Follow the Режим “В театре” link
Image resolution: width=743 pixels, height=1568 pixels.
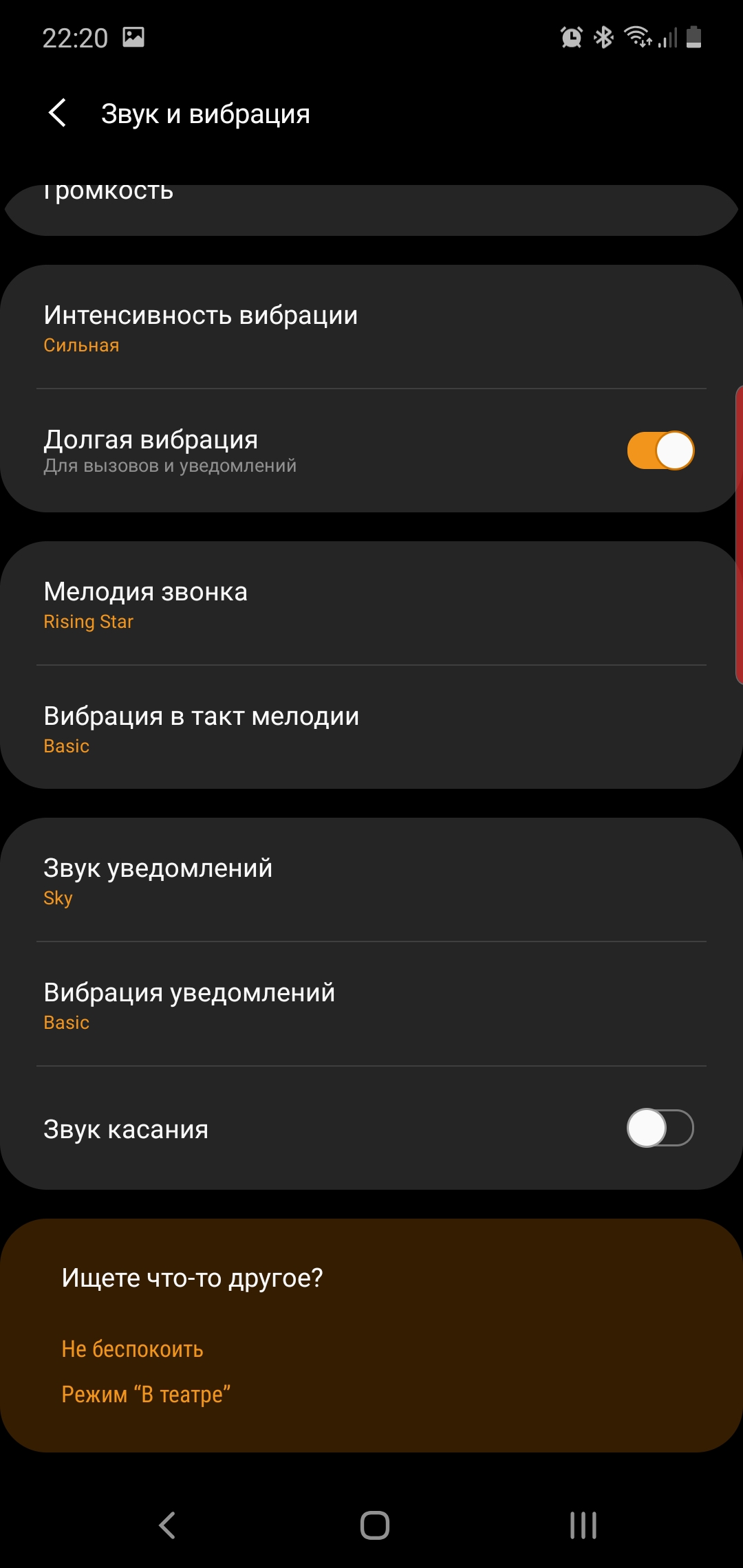(146, 1395)
